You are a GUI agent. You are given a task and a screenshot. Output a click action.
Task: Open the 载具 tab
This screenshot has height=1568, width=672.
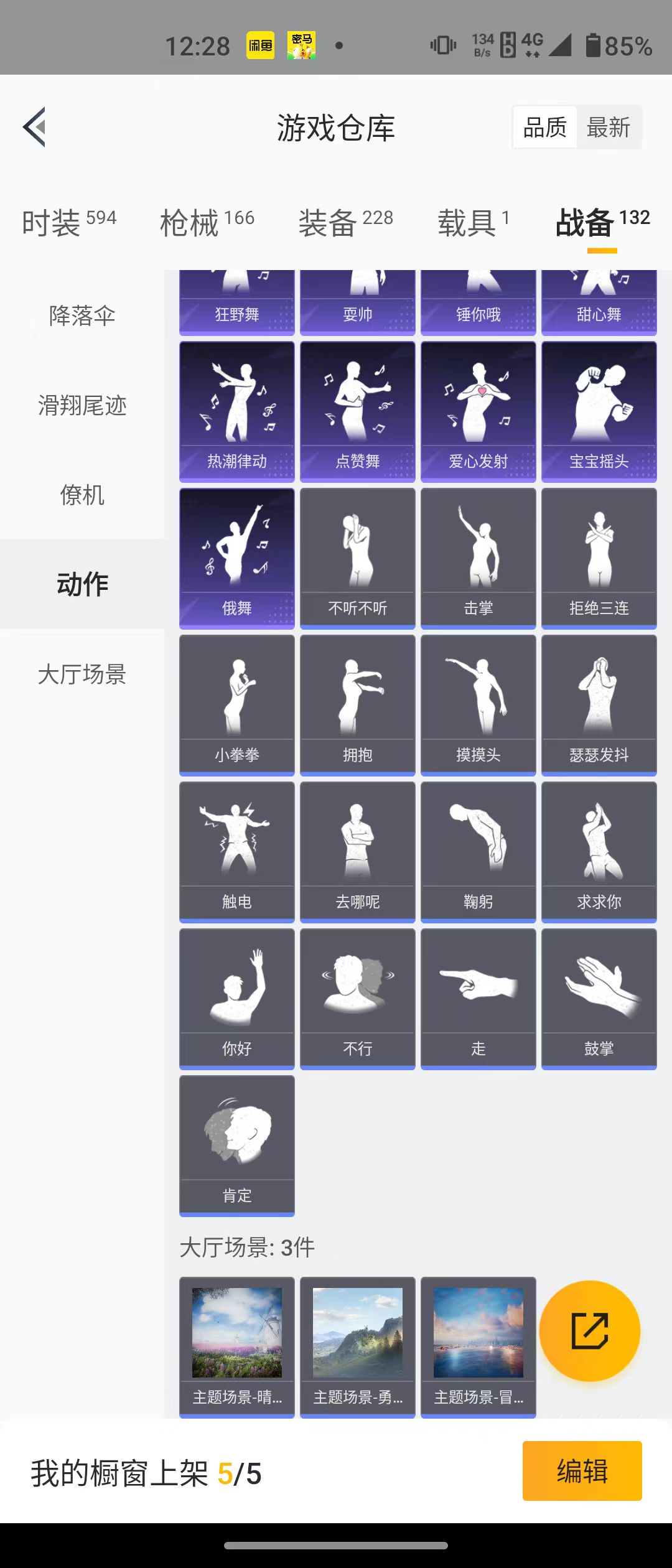474,223
